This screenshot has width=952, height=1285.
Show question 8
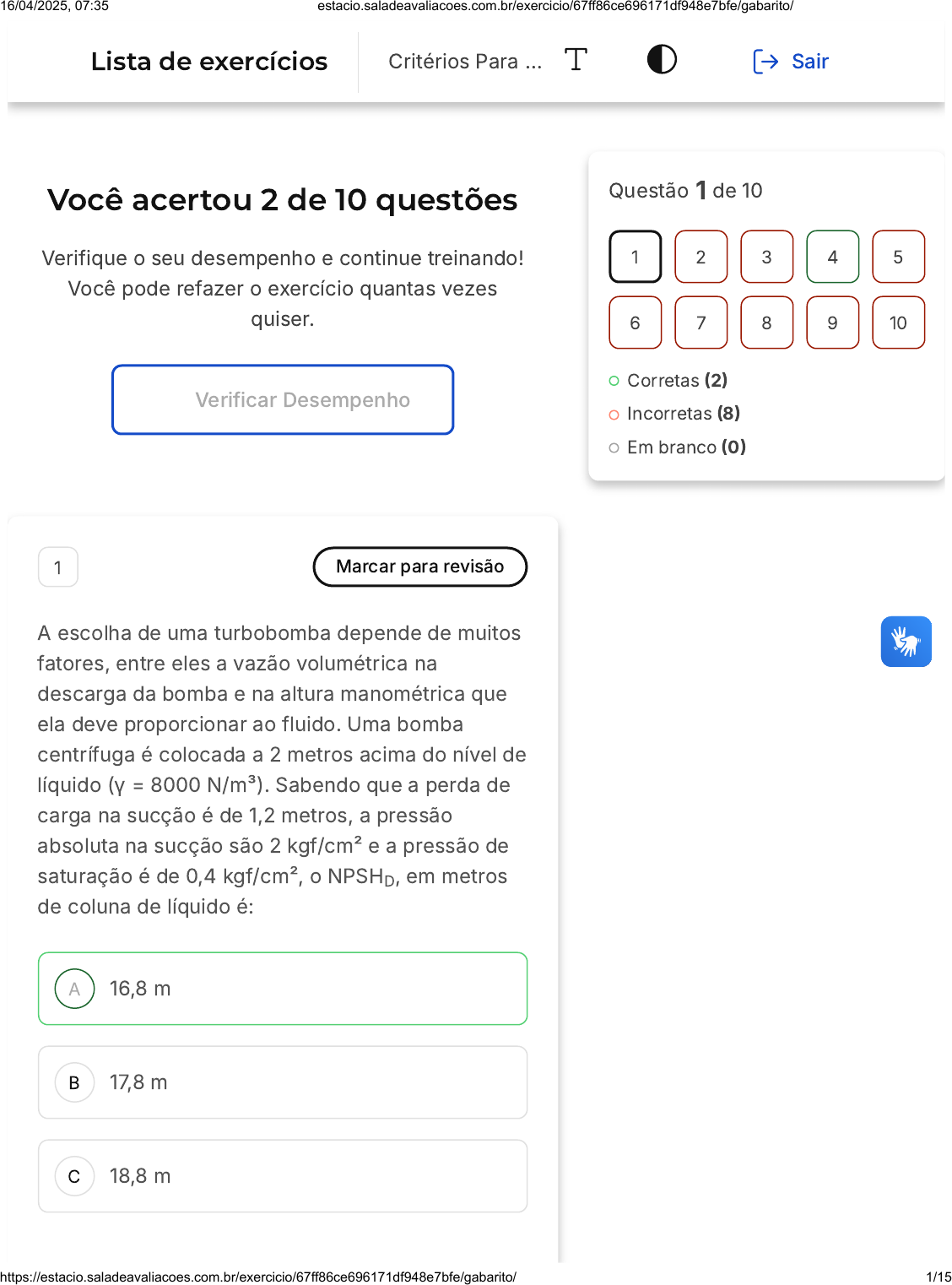(766, 323)
